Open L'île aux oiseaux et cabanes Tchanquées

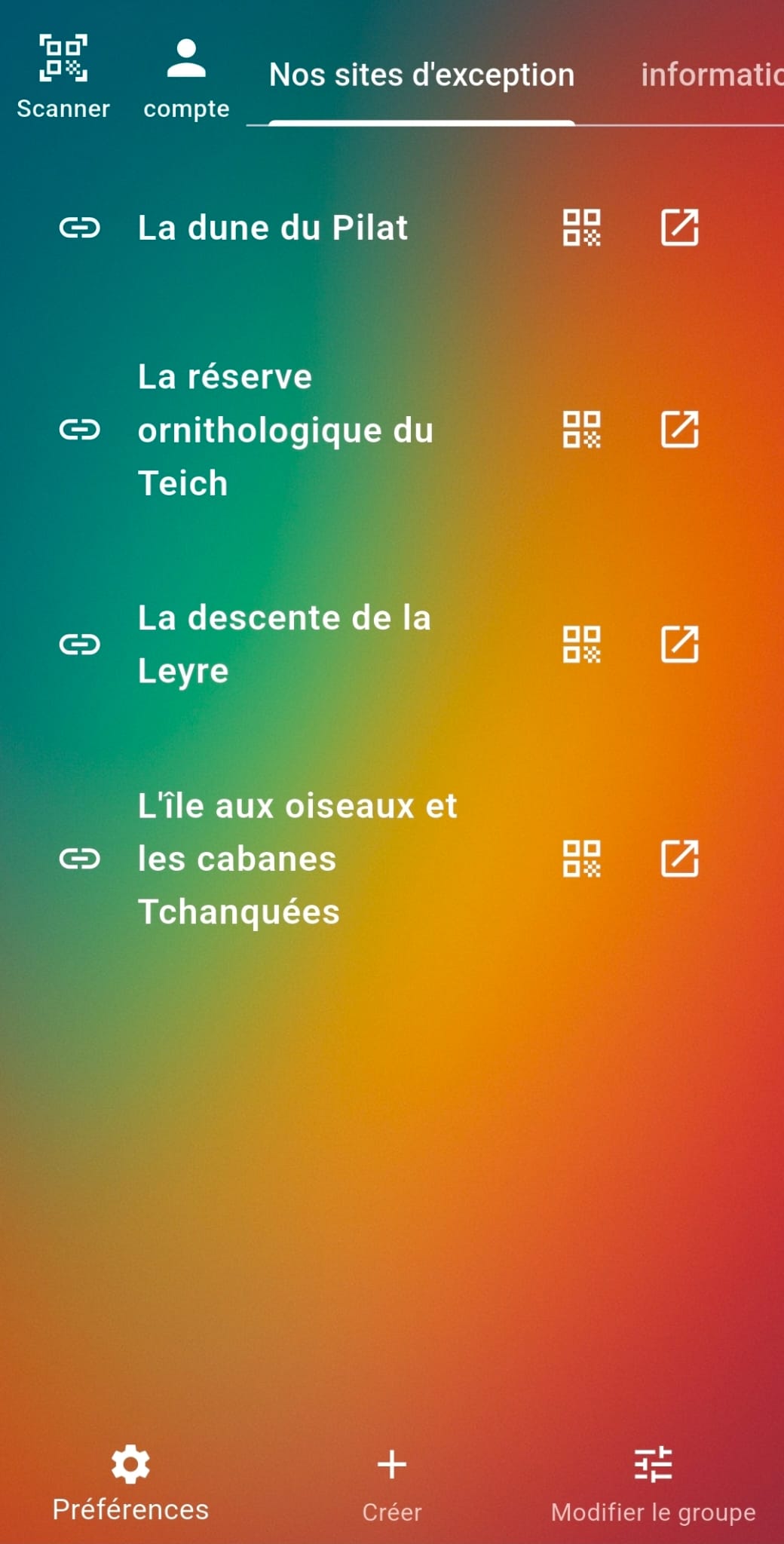pos(297,859)
